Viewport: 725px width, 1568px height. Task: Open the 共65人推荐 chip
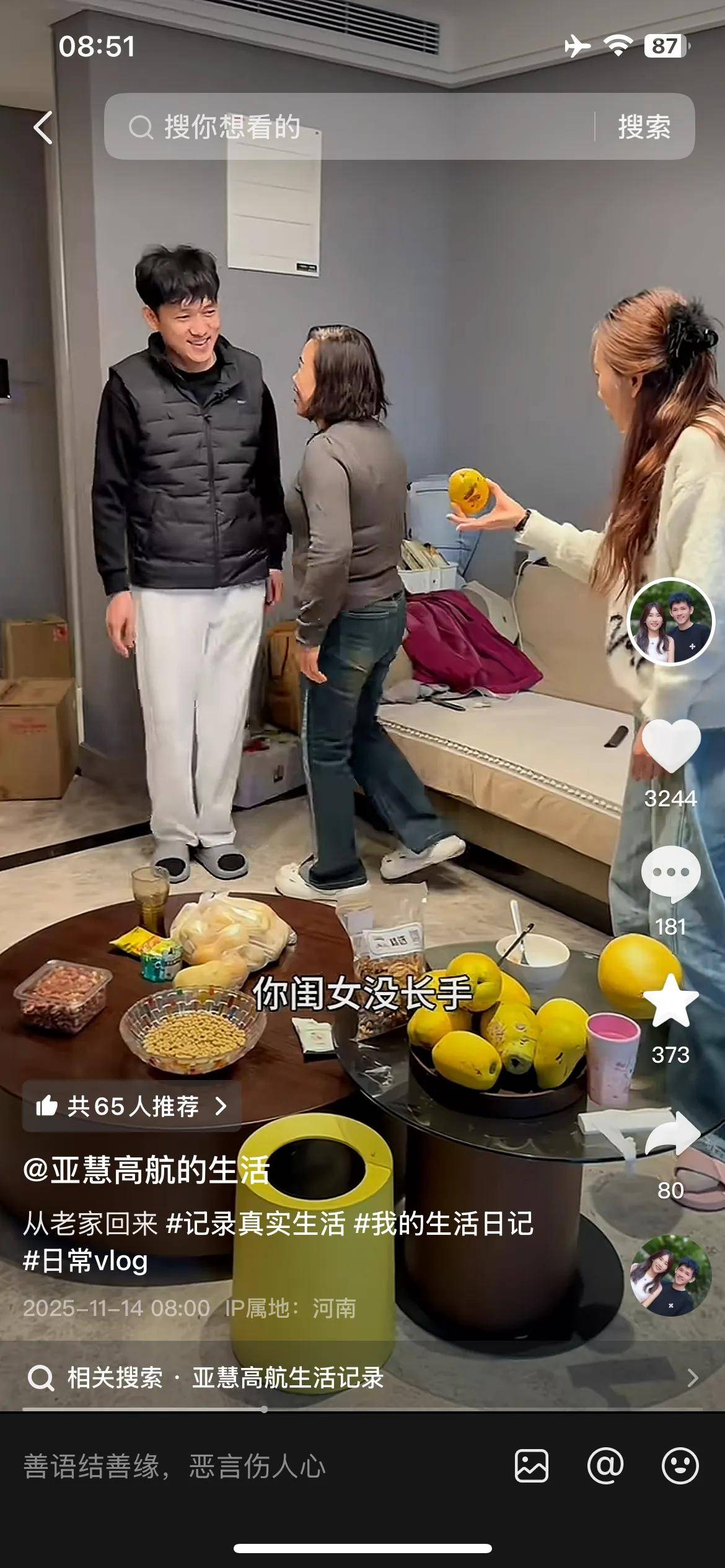point(132,1106)
